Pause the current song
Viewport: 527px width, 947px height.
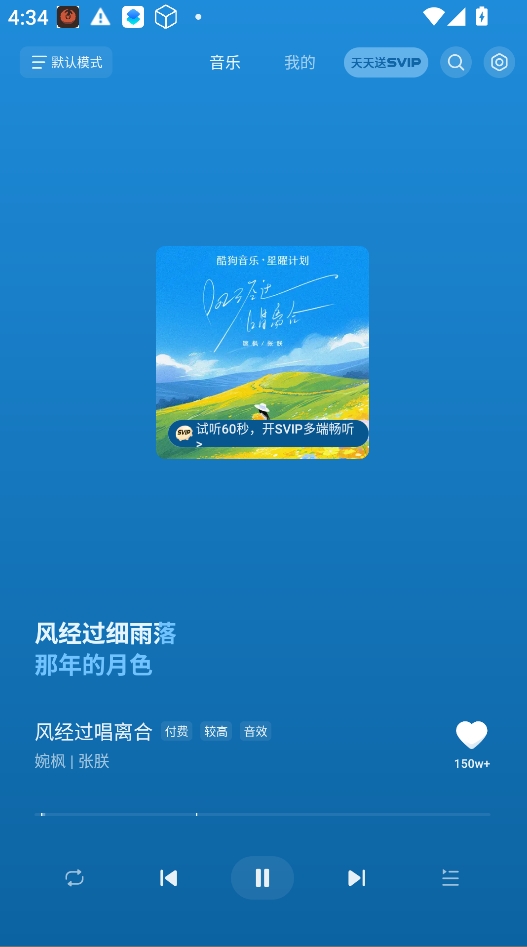(263, 878)
